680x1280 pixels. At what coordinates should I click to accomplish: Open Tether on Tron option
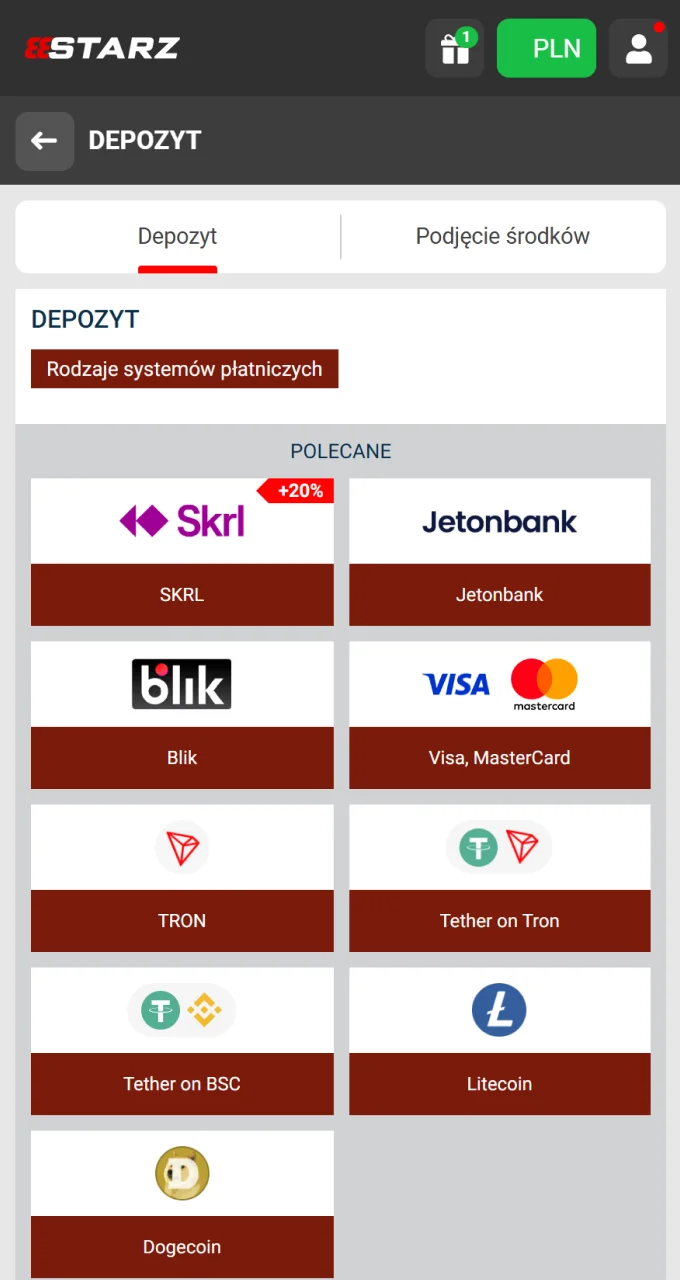[499, 878]
